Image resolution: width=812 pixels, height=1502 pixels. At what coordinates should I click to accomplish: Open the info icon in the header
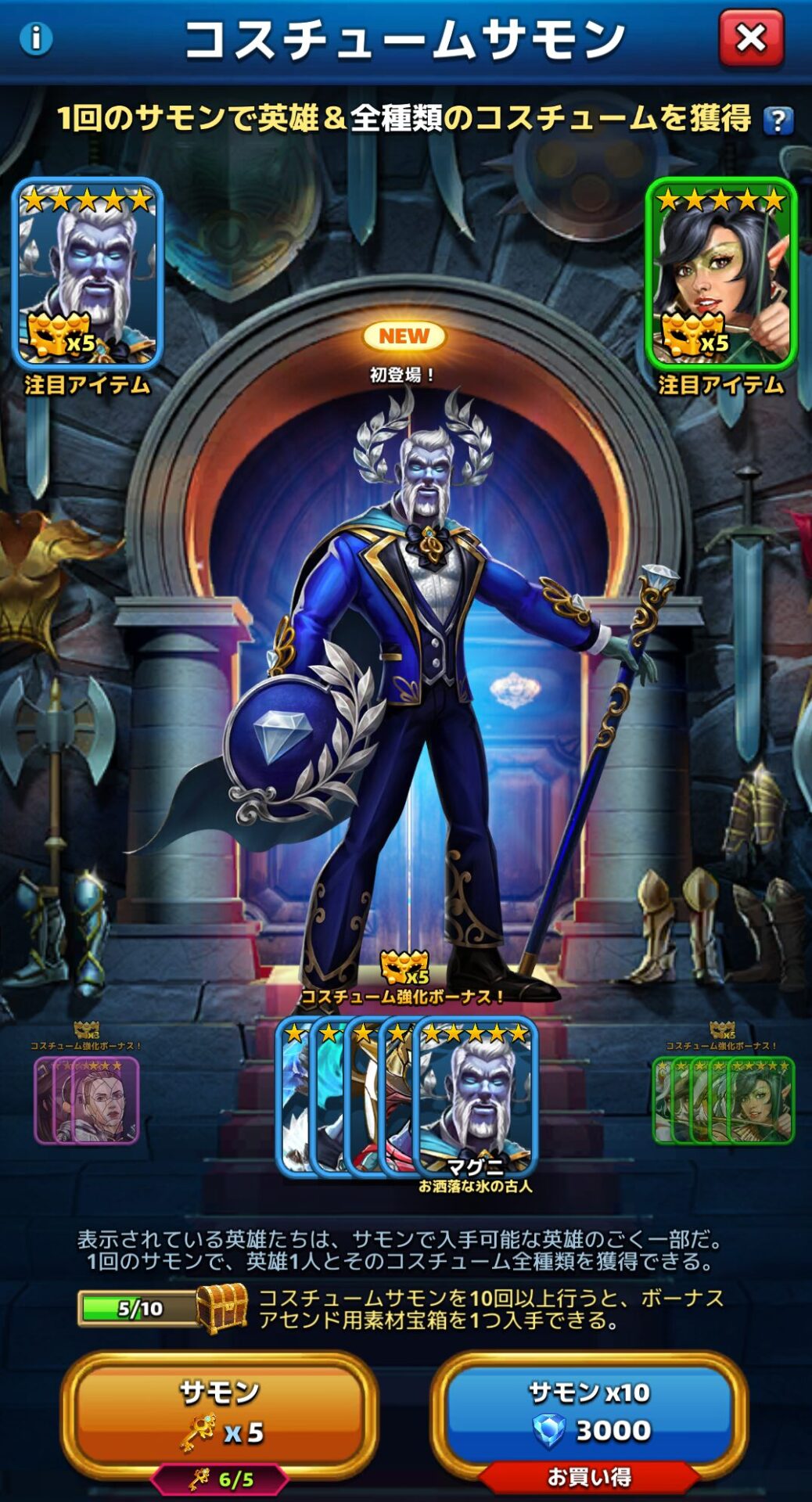point(35,38)
